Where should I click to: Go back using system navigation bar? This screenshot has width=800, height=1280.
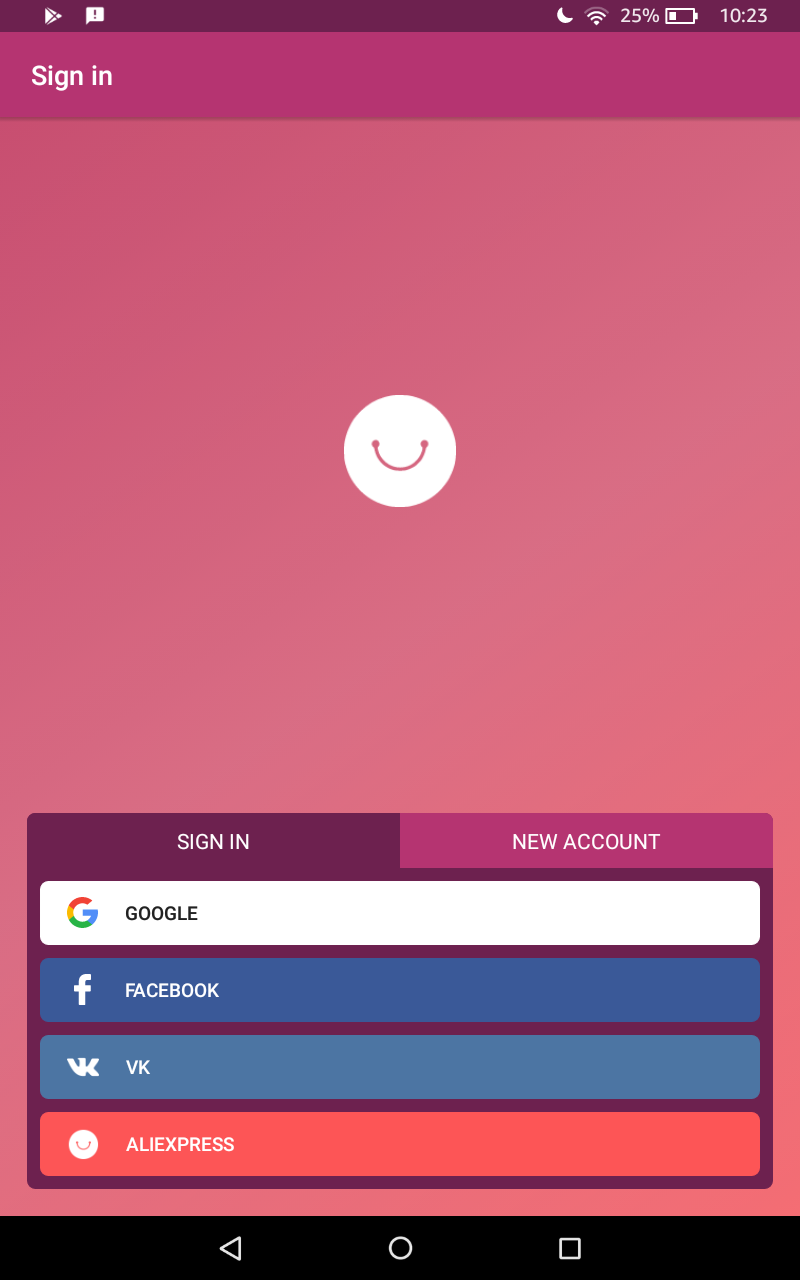[x=231, y=1248]
